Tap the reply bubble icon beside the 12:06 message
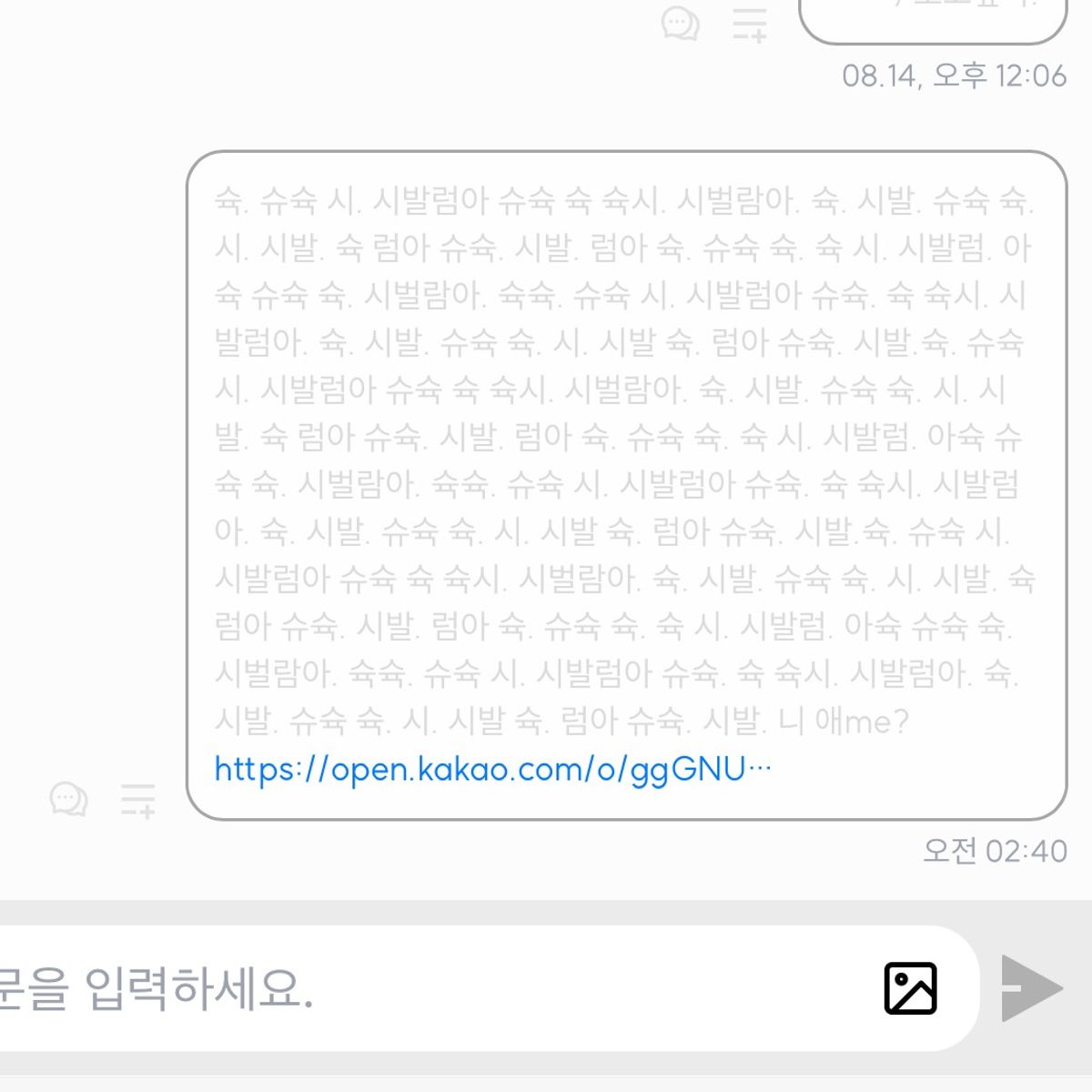Viewport: 1092px width, 1092px height. [x=680, y=24]
